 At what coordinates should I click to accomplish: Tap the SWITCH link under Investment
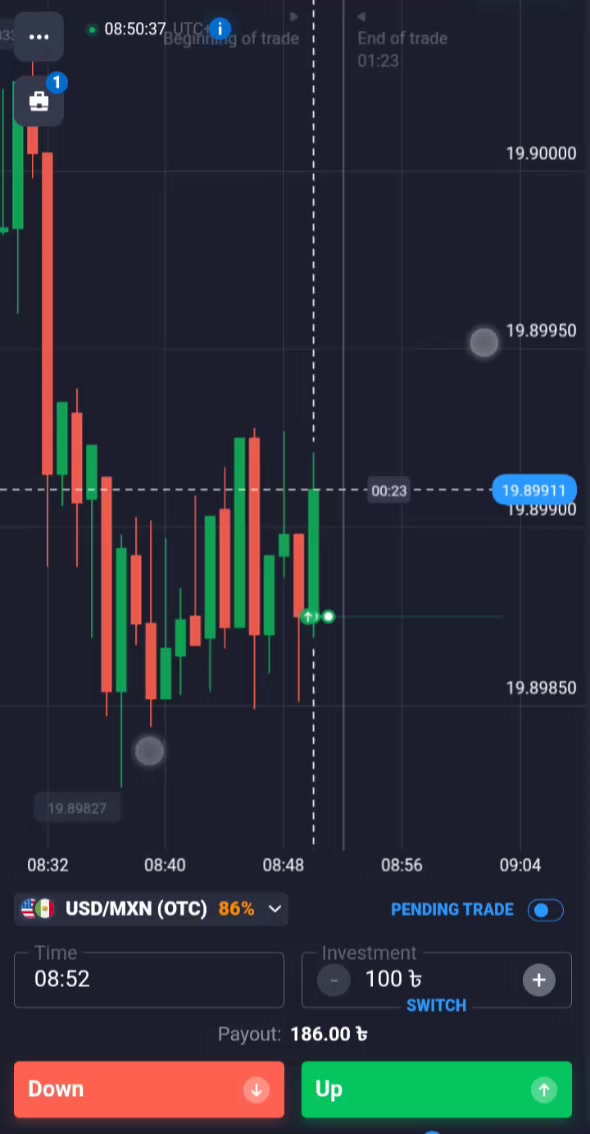coord(436,1005)
